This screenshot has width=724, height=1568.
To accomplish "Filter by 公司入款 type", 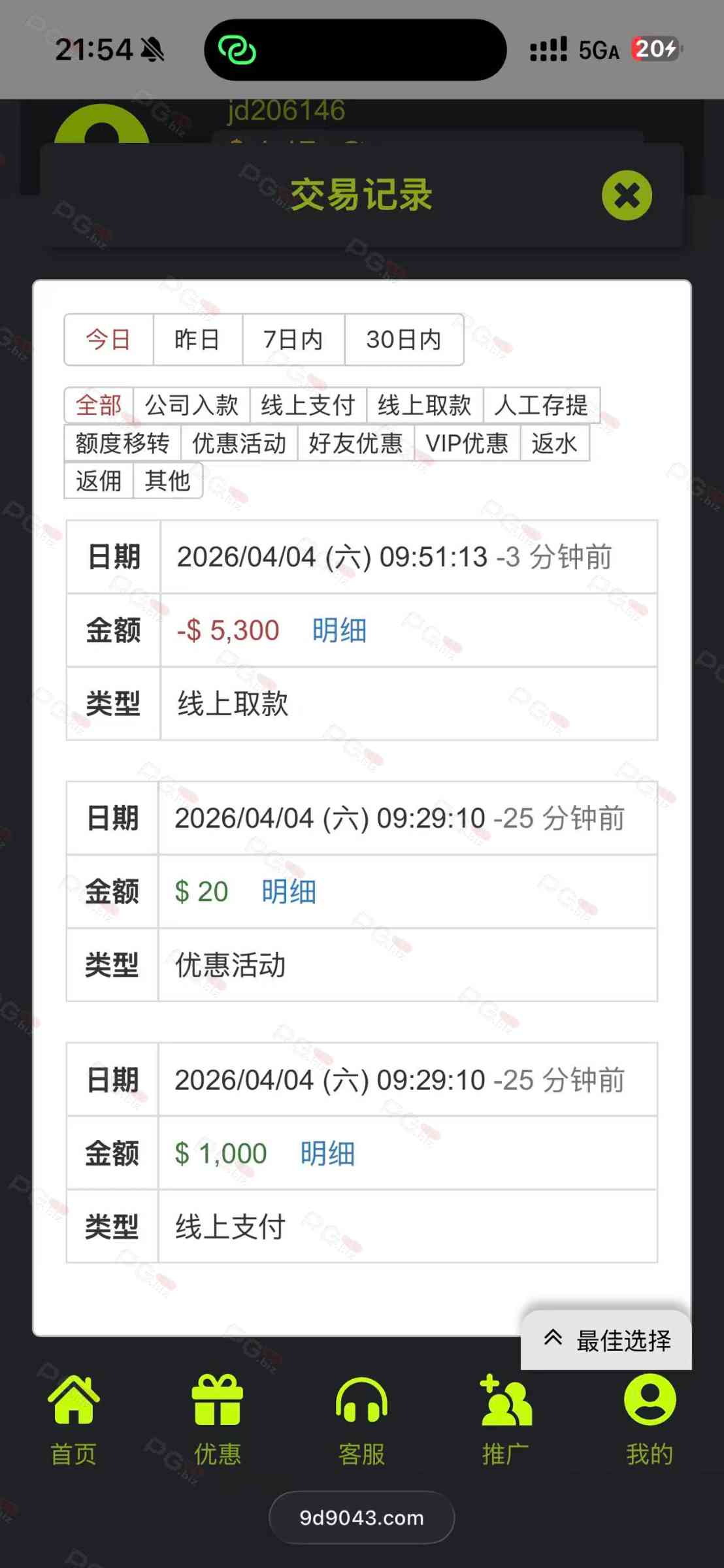I will (x=191, y=405).
